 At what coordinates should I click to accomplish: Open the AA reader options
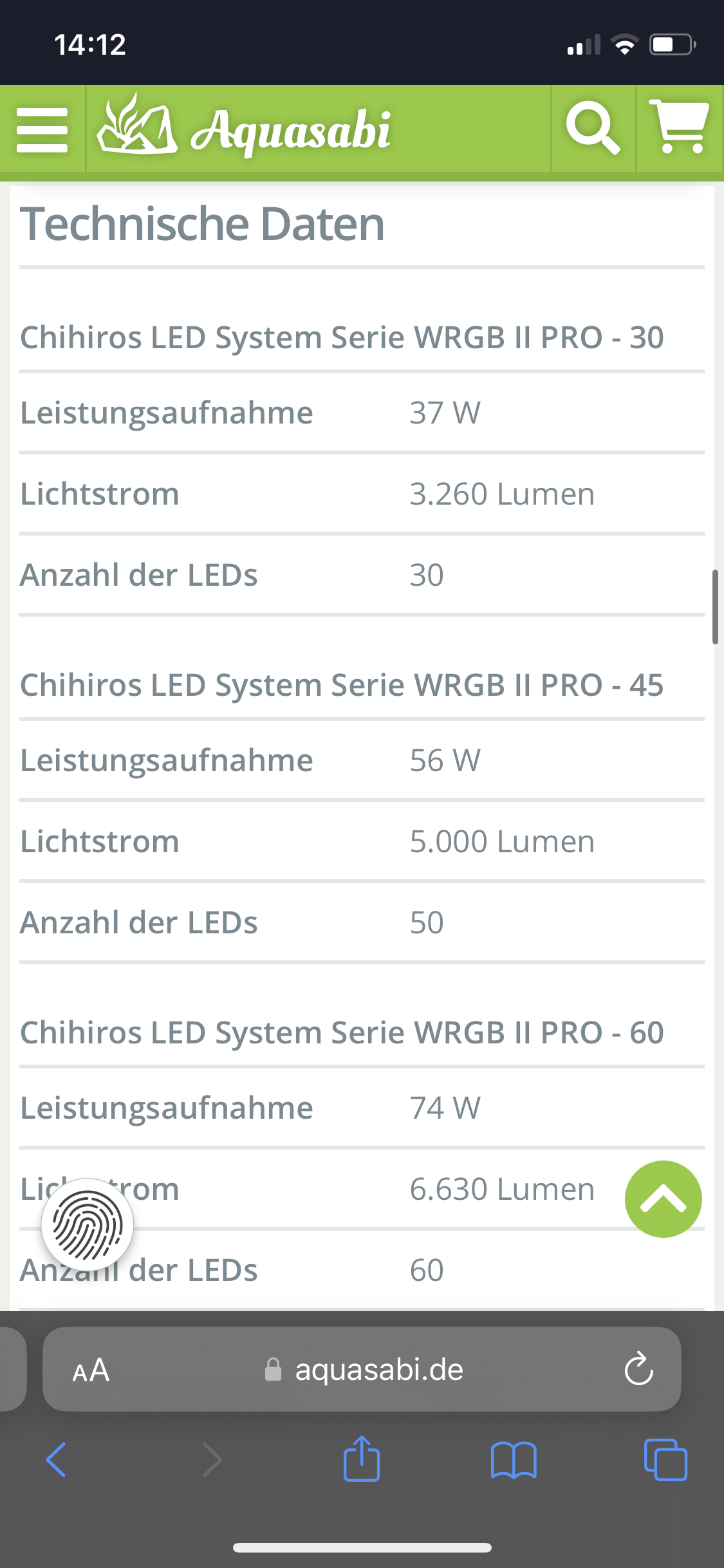pos(91,1370)
